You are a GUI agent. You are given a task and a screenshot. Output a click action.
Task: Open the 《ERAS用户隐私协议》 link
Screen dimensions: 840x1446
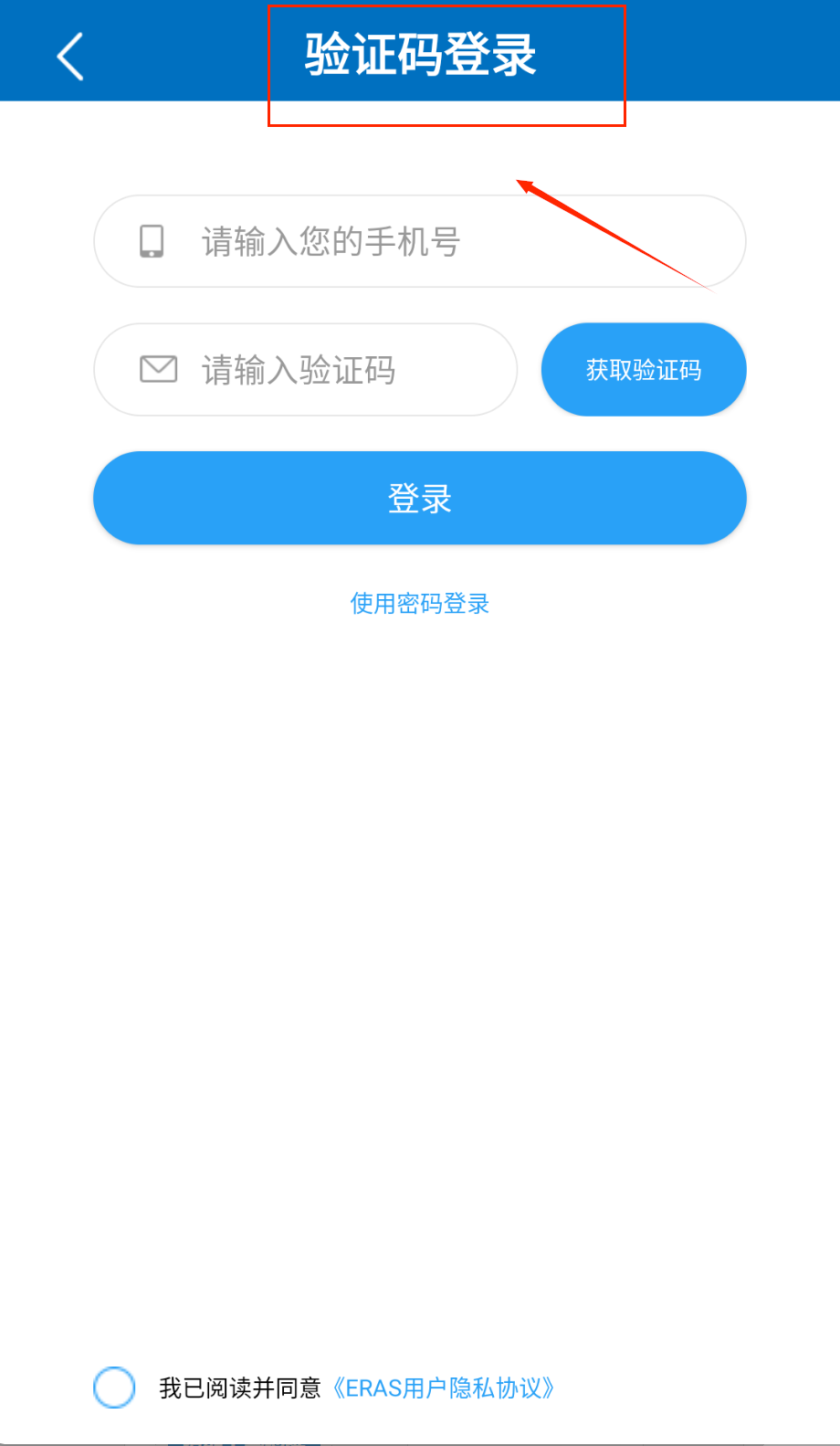443,1388
